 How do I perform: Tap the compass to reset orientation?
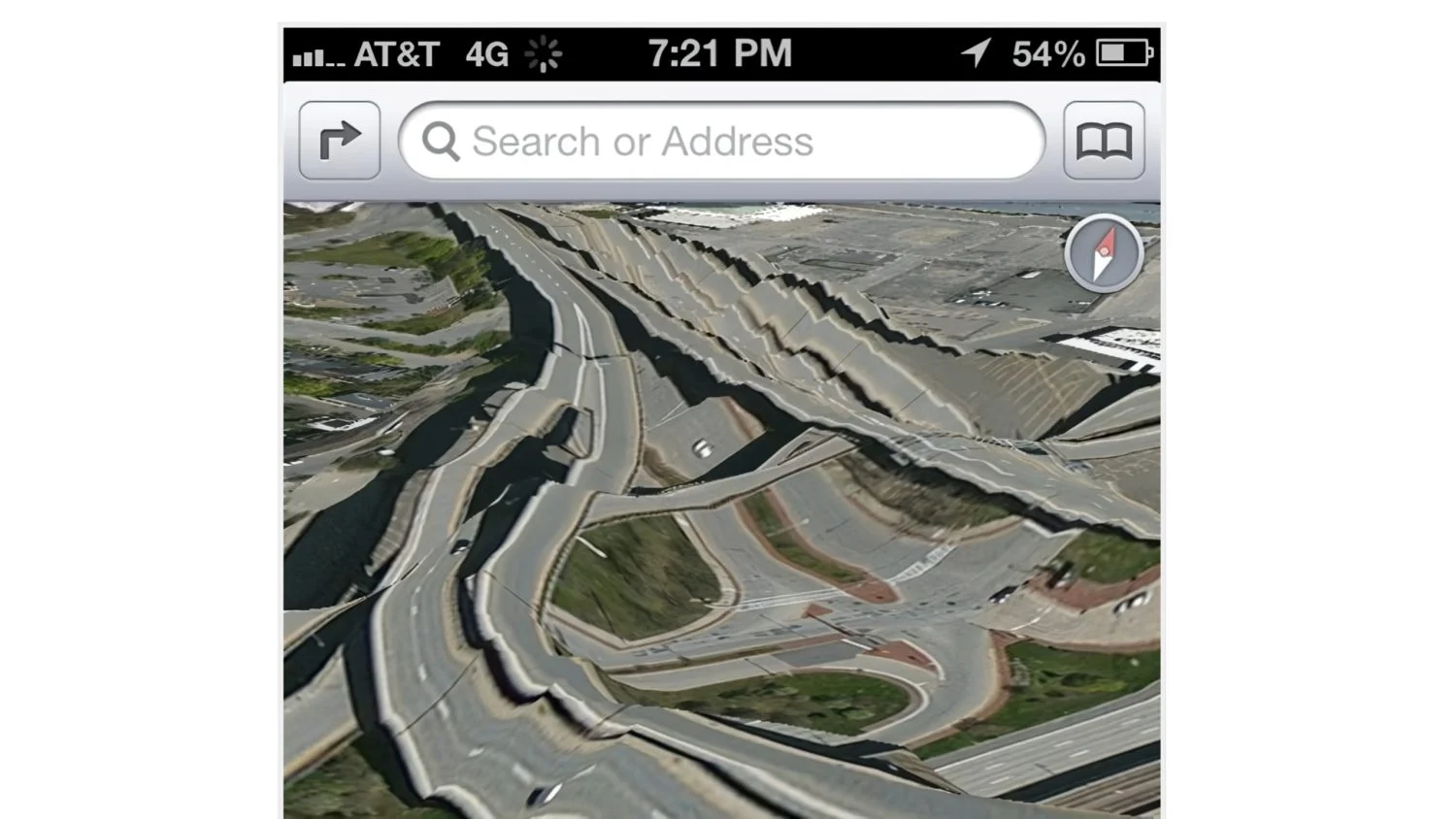tap(1104, 254)
